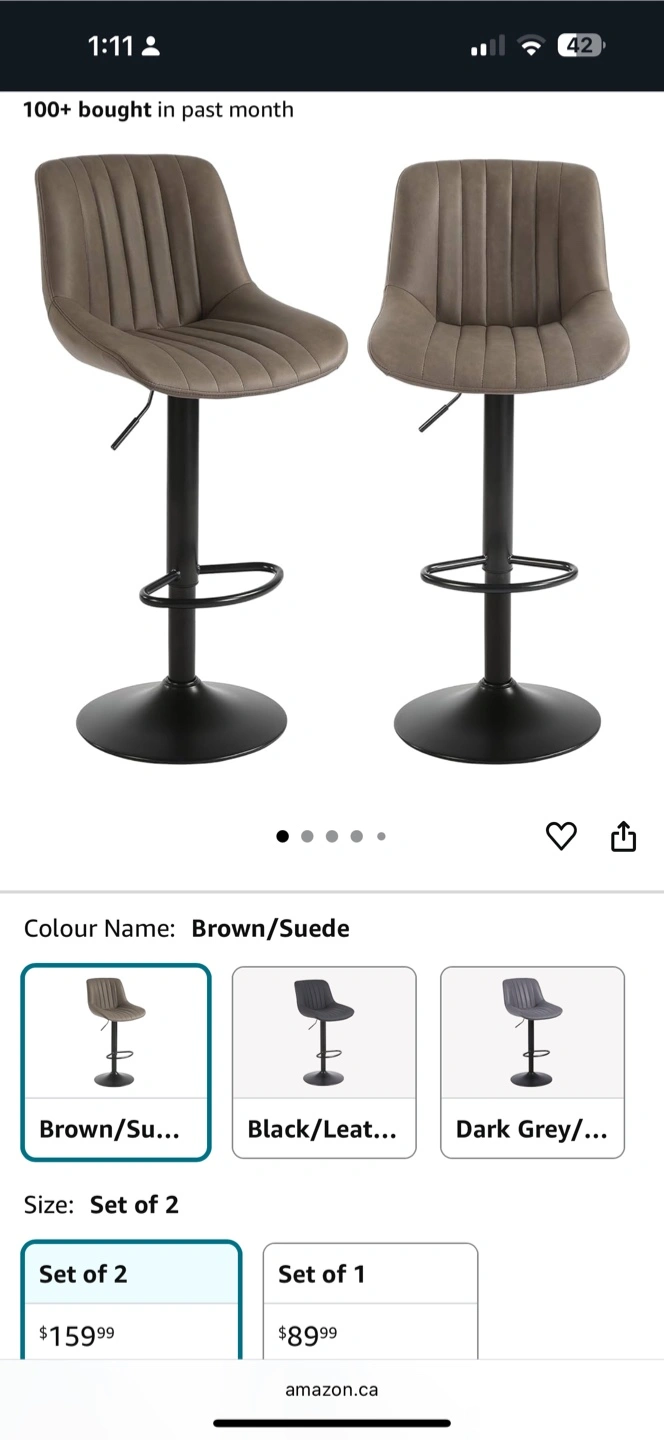Tap the amazon.ca address bar
The height and width of the screenshot is (1440, 664).
(x=332, y=1389)
